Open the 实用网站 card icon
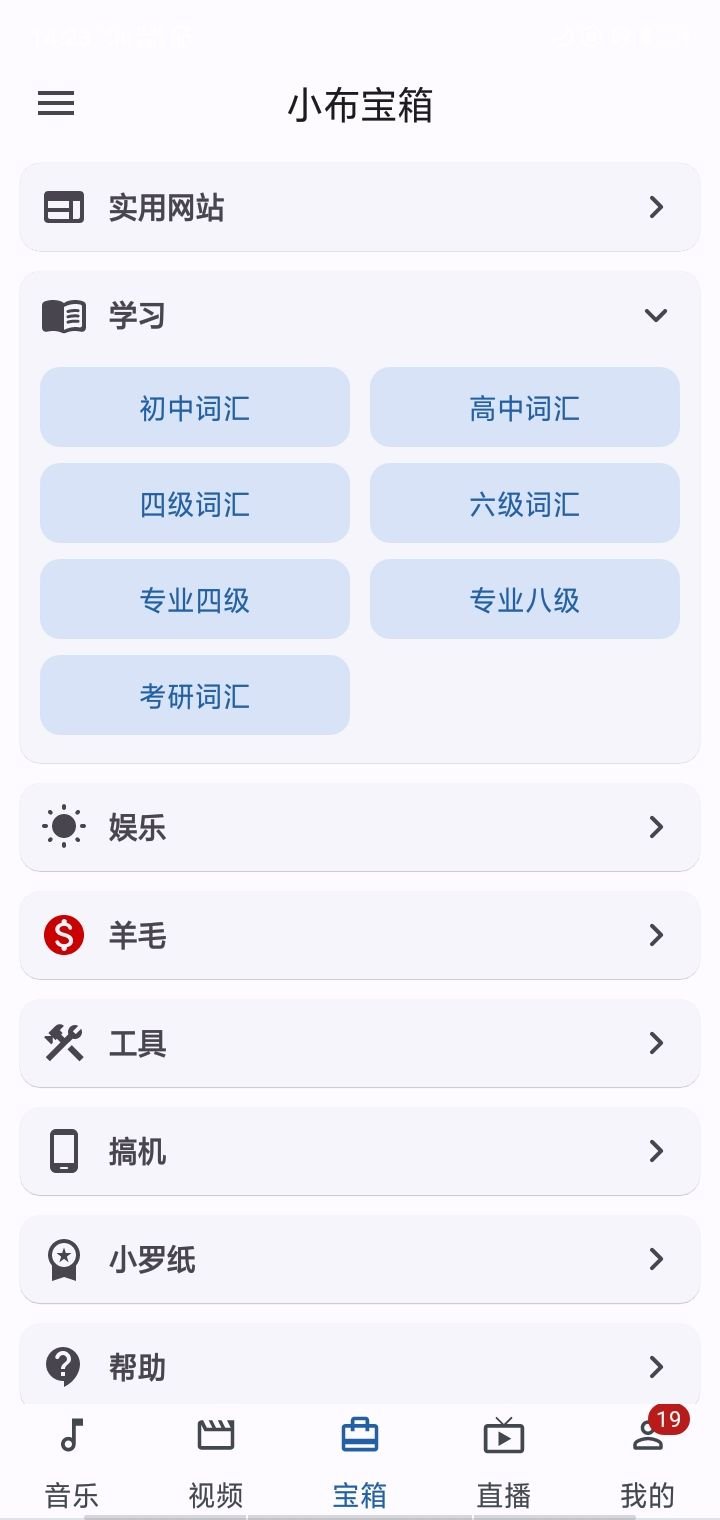 [x=64, y=207]
